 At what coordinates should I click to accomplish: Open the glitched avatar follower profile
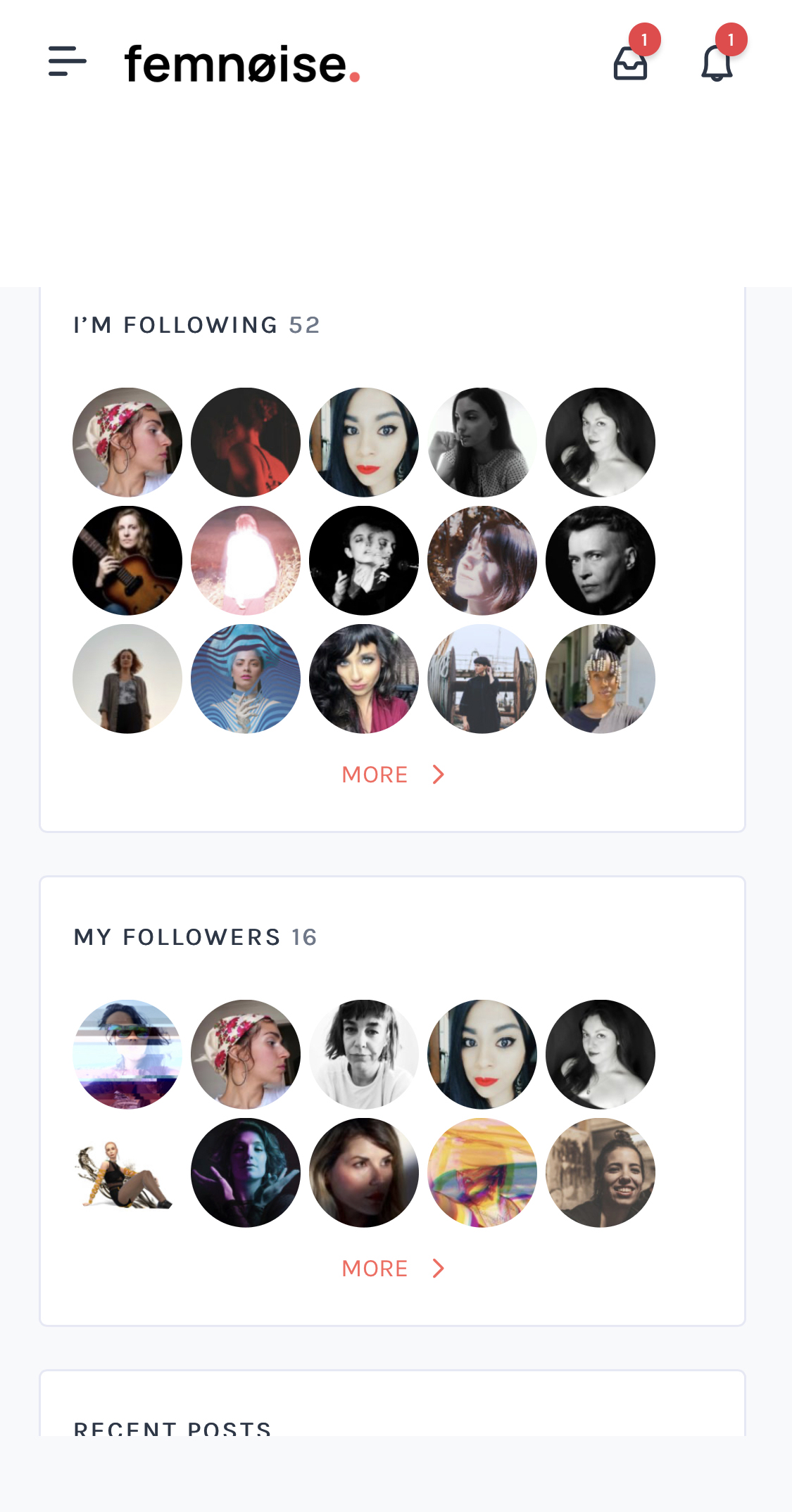pos(127,1055)
